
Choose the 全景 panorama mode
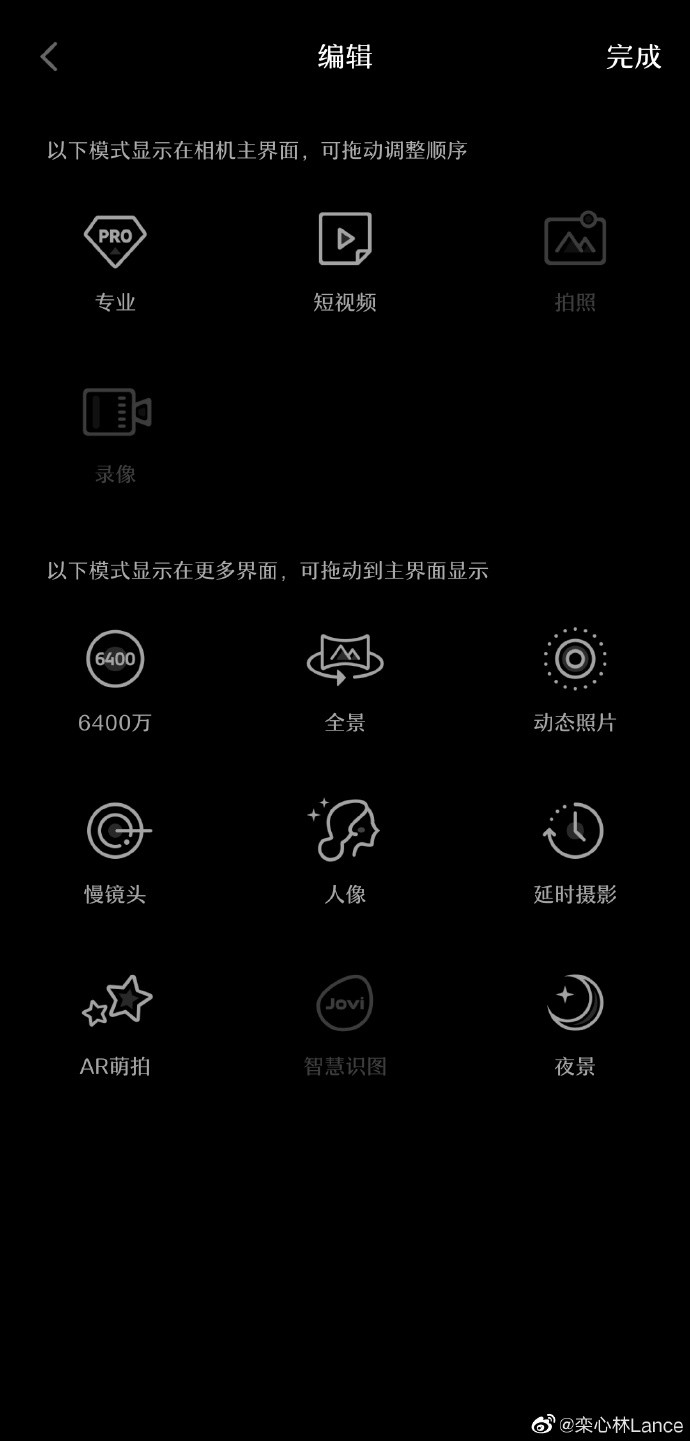[345, 659]
